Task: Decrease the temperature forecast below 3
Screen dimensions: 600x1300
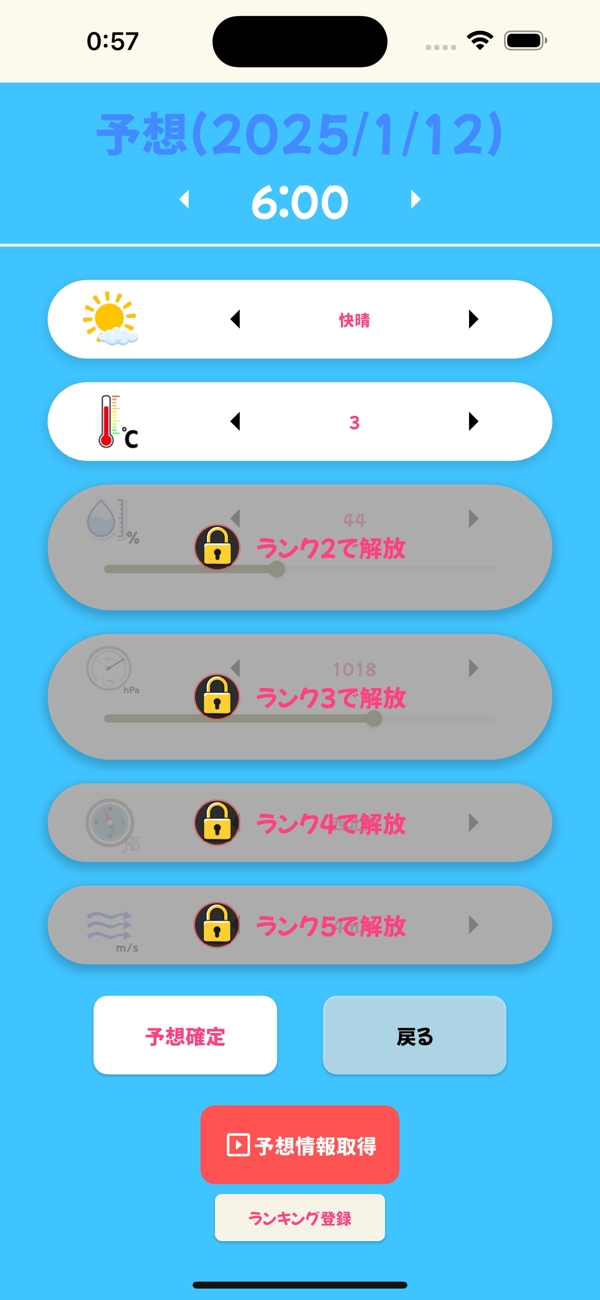Action: 236,422
